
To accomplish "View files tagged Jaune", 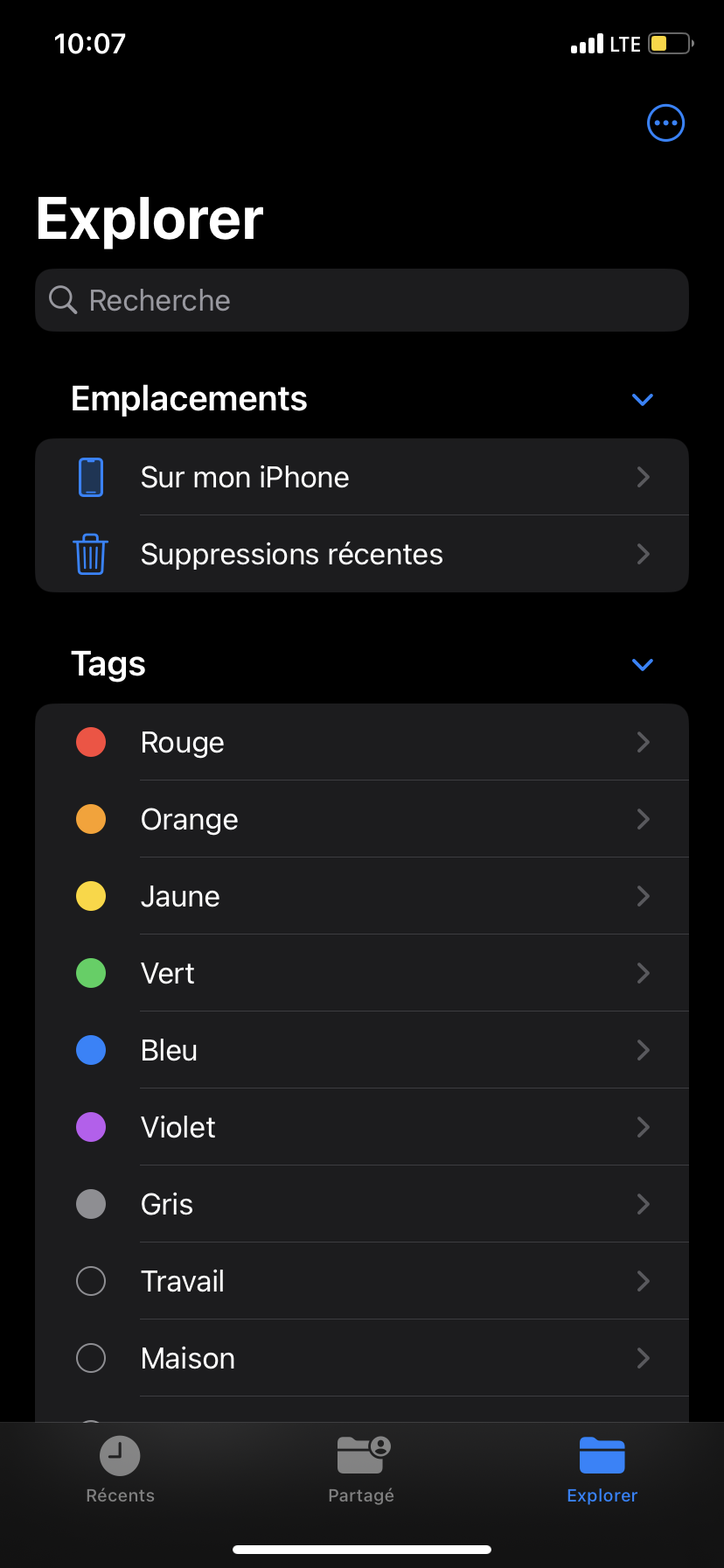I will [362, 896].
